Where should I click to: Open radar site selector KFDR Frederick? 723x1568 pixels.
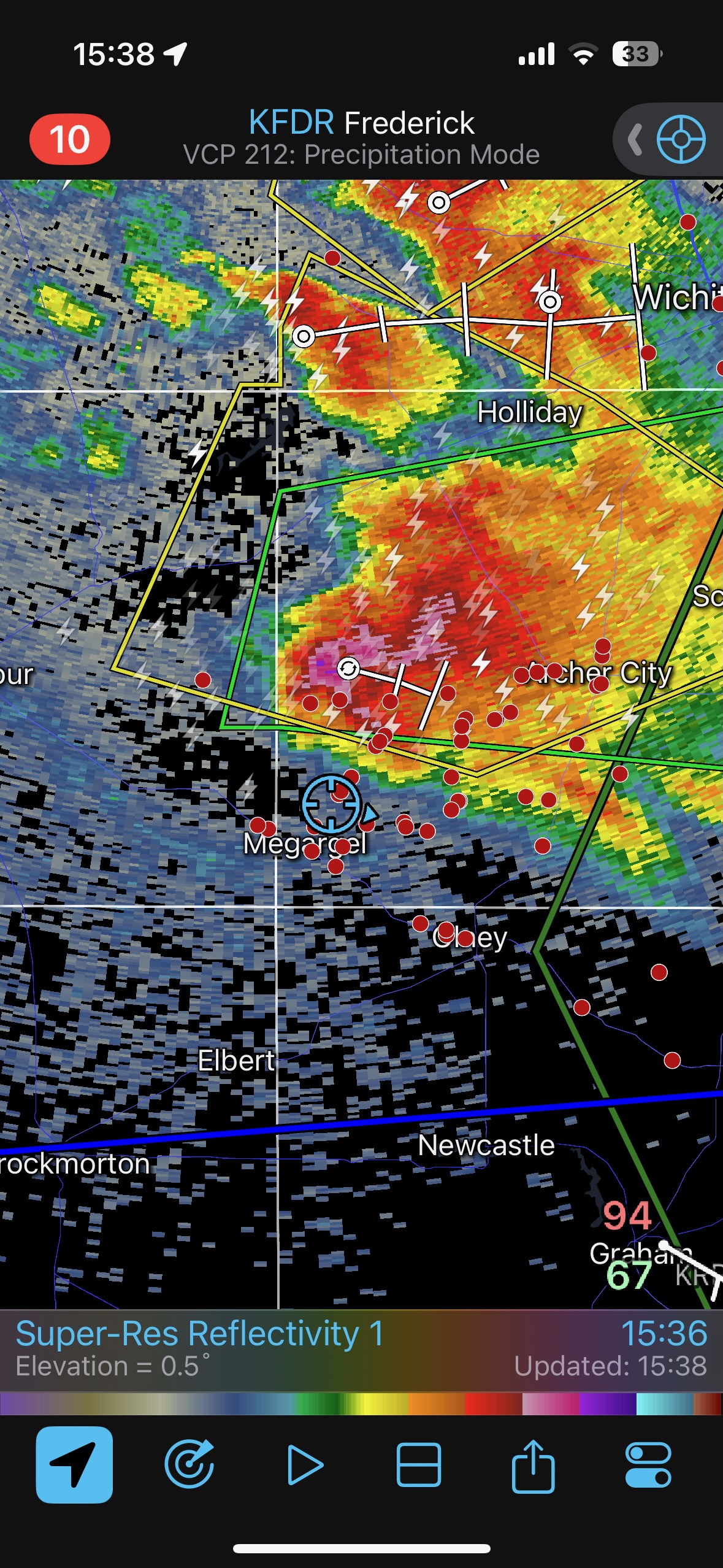click(361, 123)
